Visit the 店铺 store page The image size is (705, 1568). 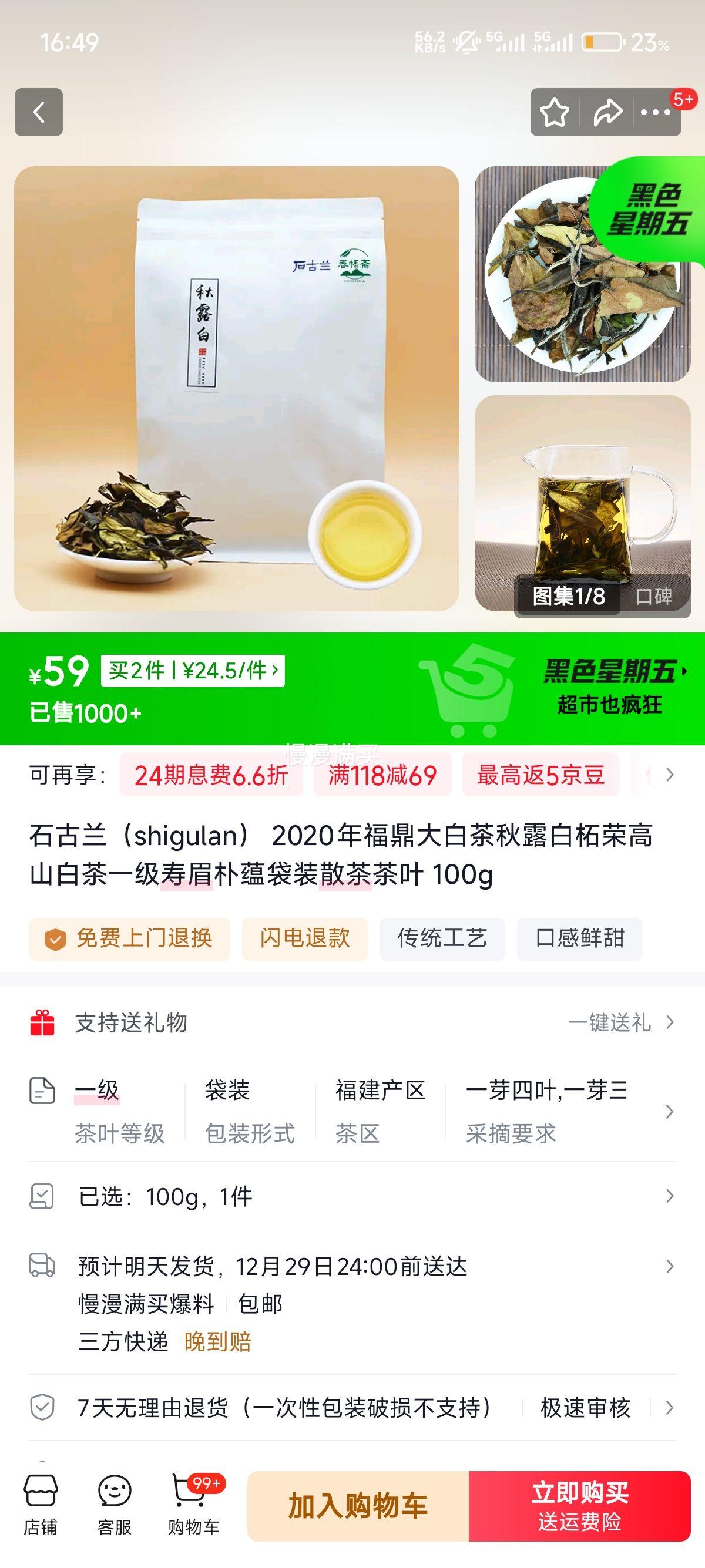[40, 1505]
